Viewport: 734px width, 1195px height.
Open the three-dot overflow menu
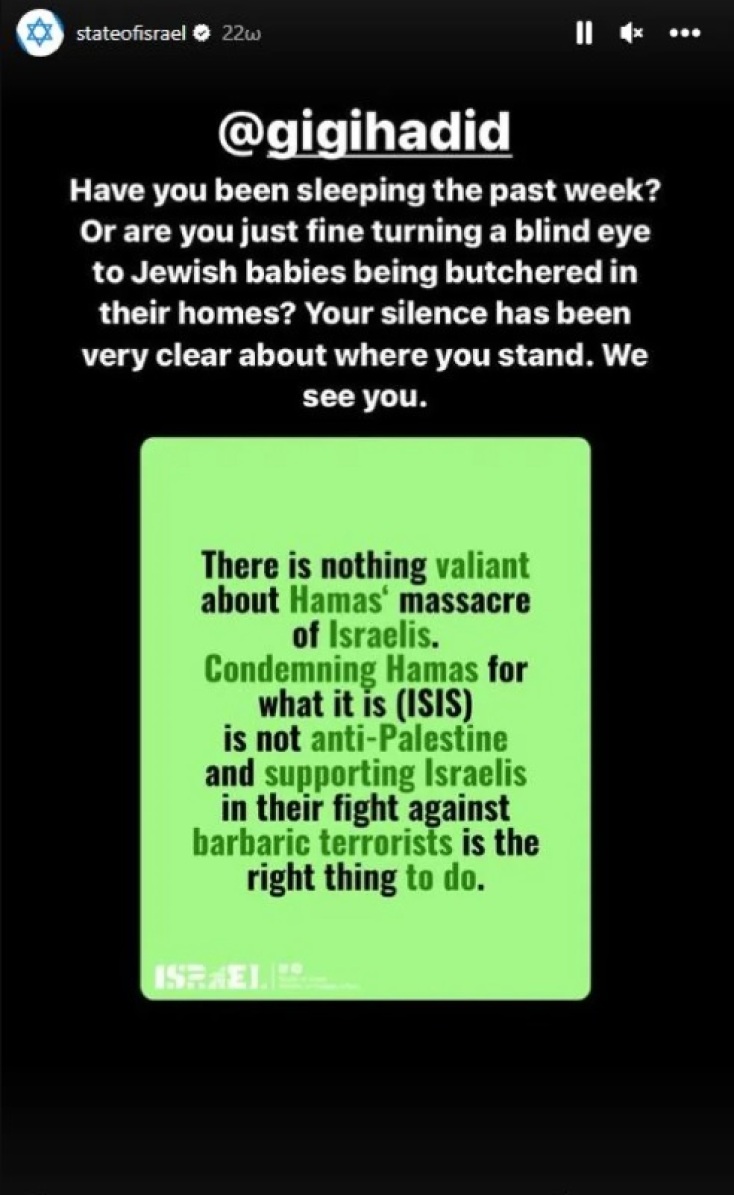684,33
